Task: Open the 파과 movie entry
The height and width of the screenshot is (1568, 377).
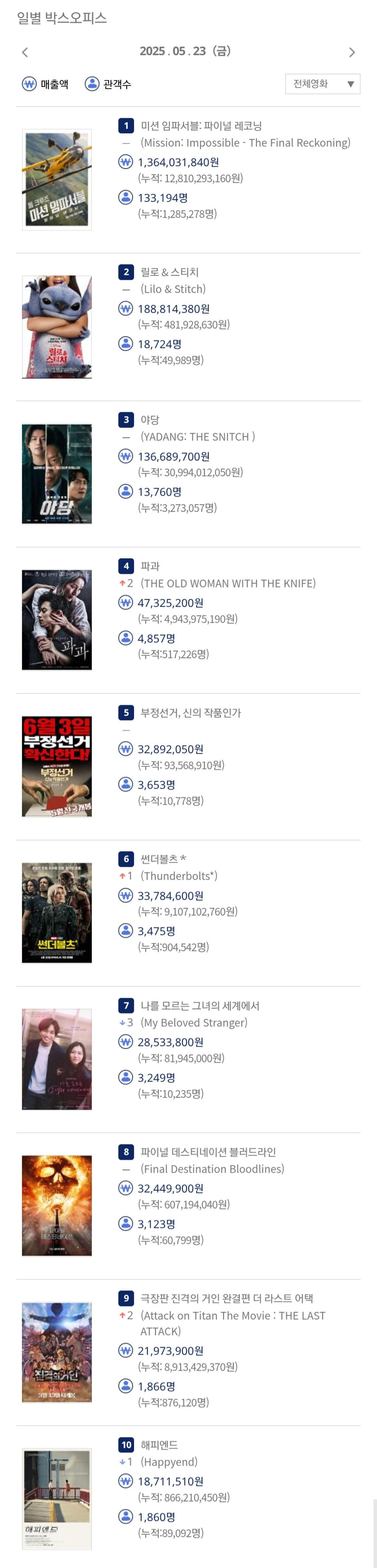Action: pos(149,566)
